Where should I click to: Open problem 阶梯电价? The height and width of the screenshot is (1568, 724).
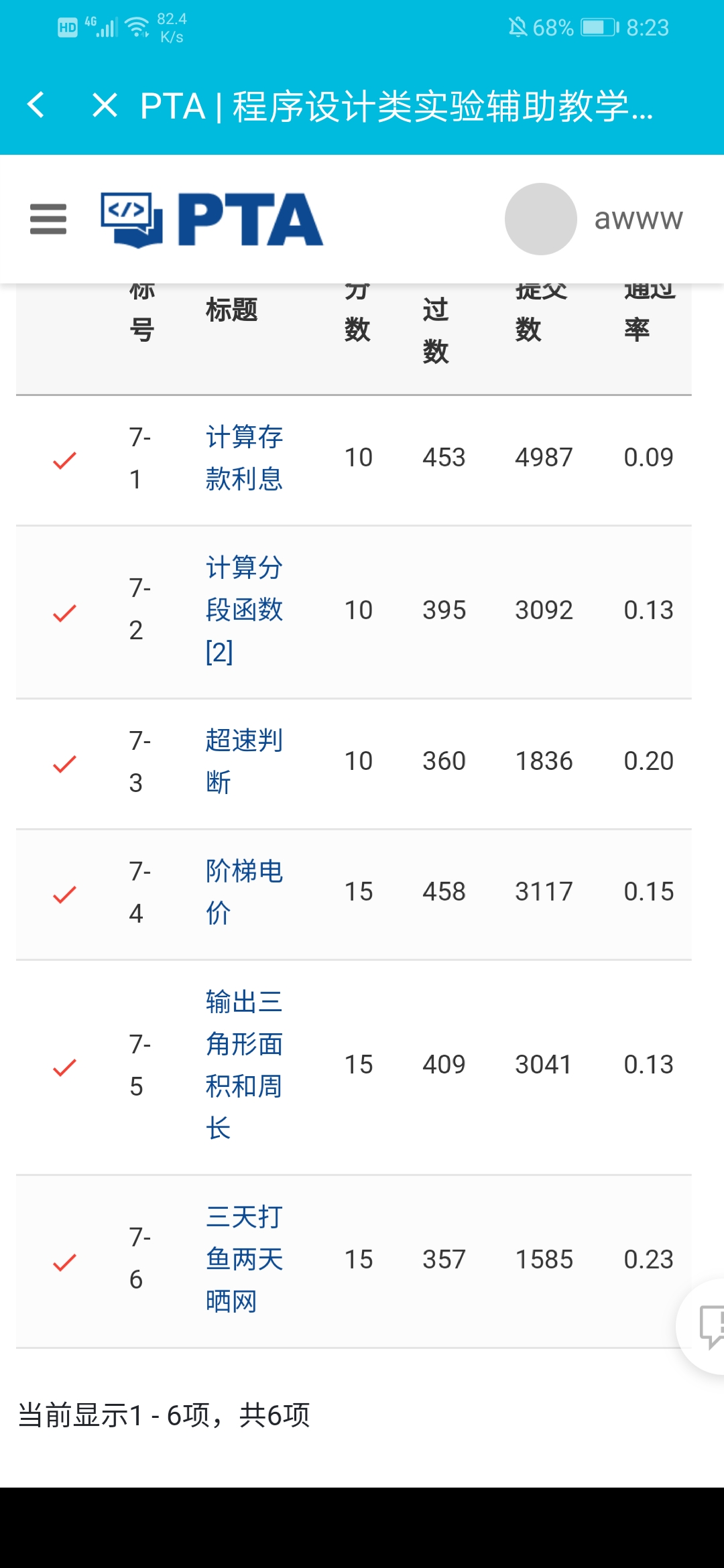coord(244,892)
